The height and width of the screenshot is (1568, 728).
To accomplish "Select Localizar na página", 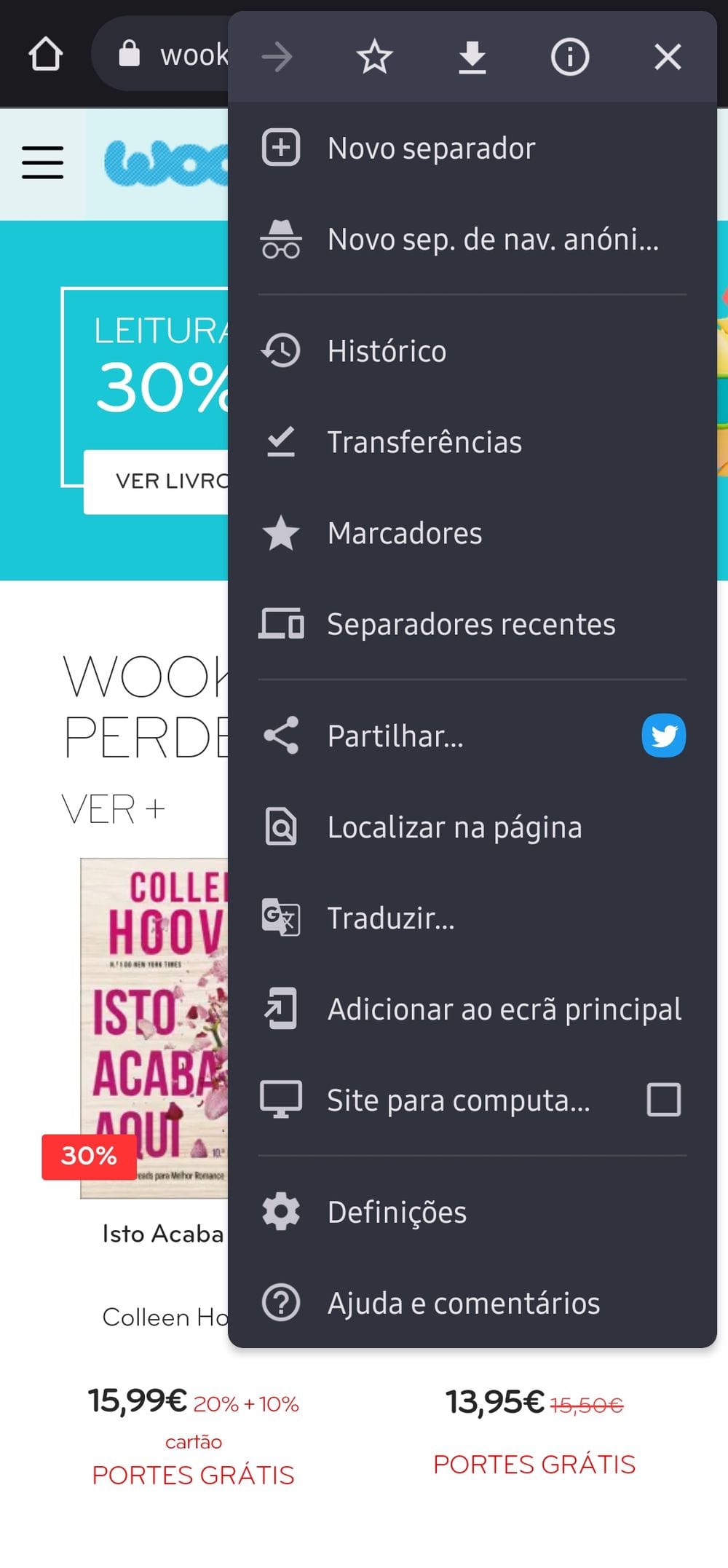I will click(454, 827).
